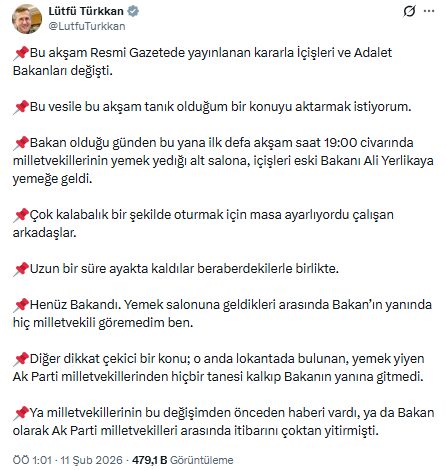
Task: Open Lütfü Türkkan's profile picture
Action: (x=27, y=19)
